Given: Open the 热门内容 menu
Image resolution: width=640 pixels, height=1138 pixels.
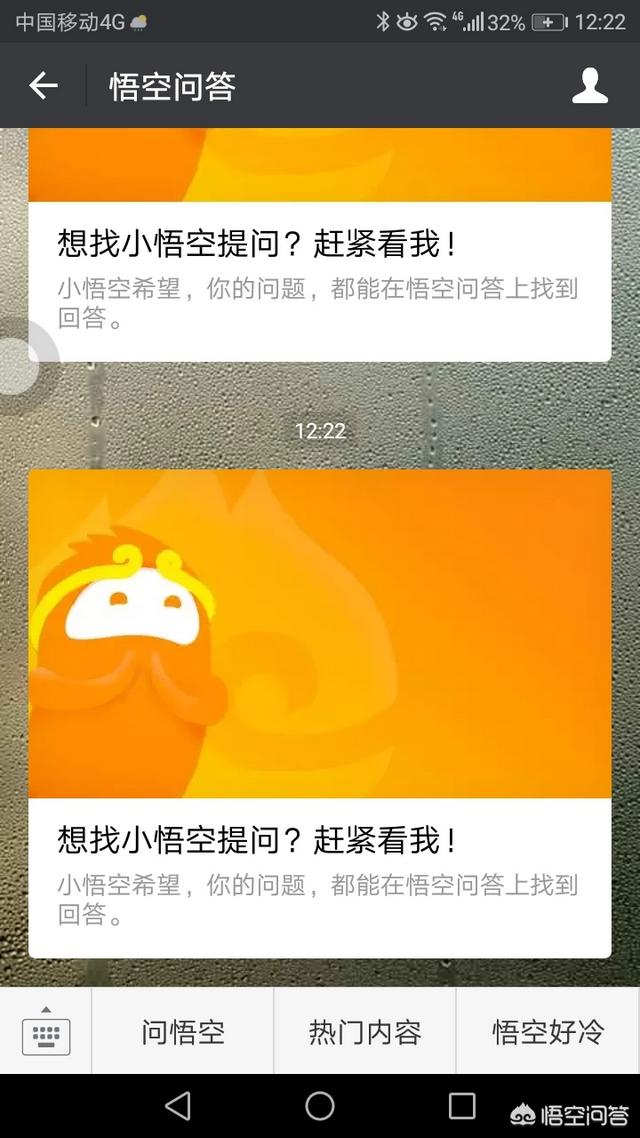Looking at the screenshot, I should tap(365, 1032).
